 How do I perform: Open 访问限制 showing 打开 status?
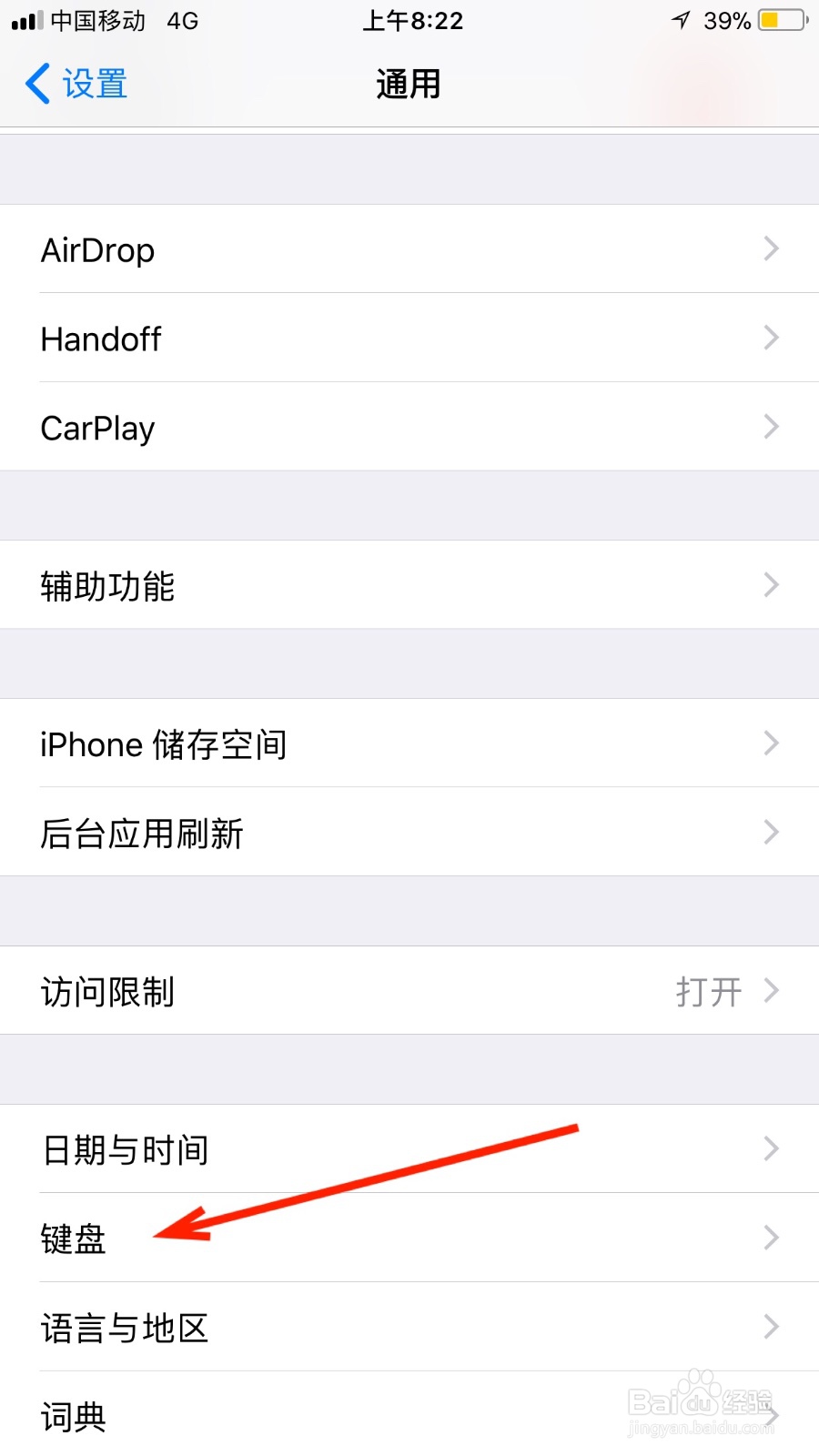[x=409, y=991]
